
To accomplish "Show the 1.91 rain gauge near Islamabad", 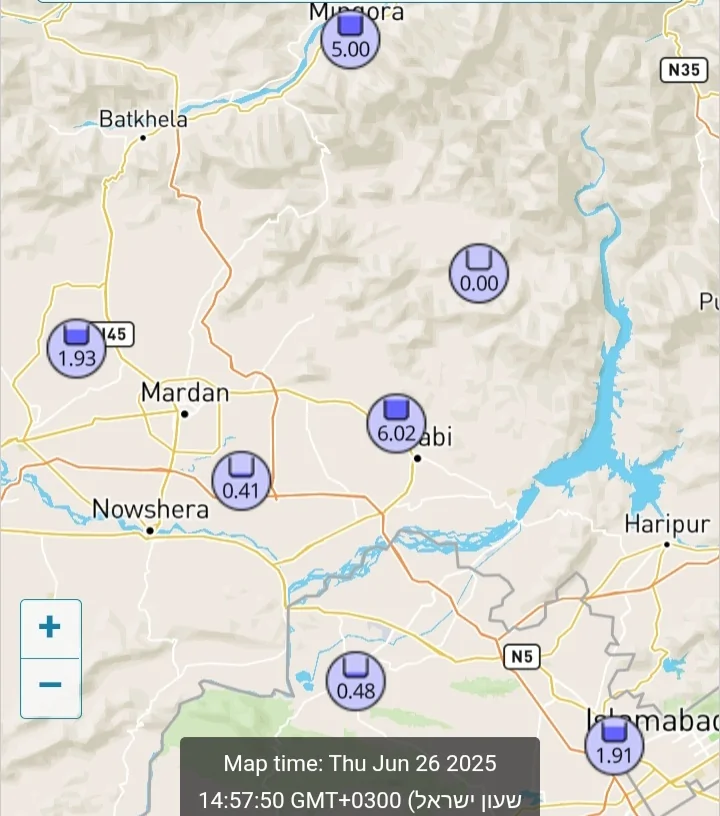I will pyautogui.click(x=614, y=746).
